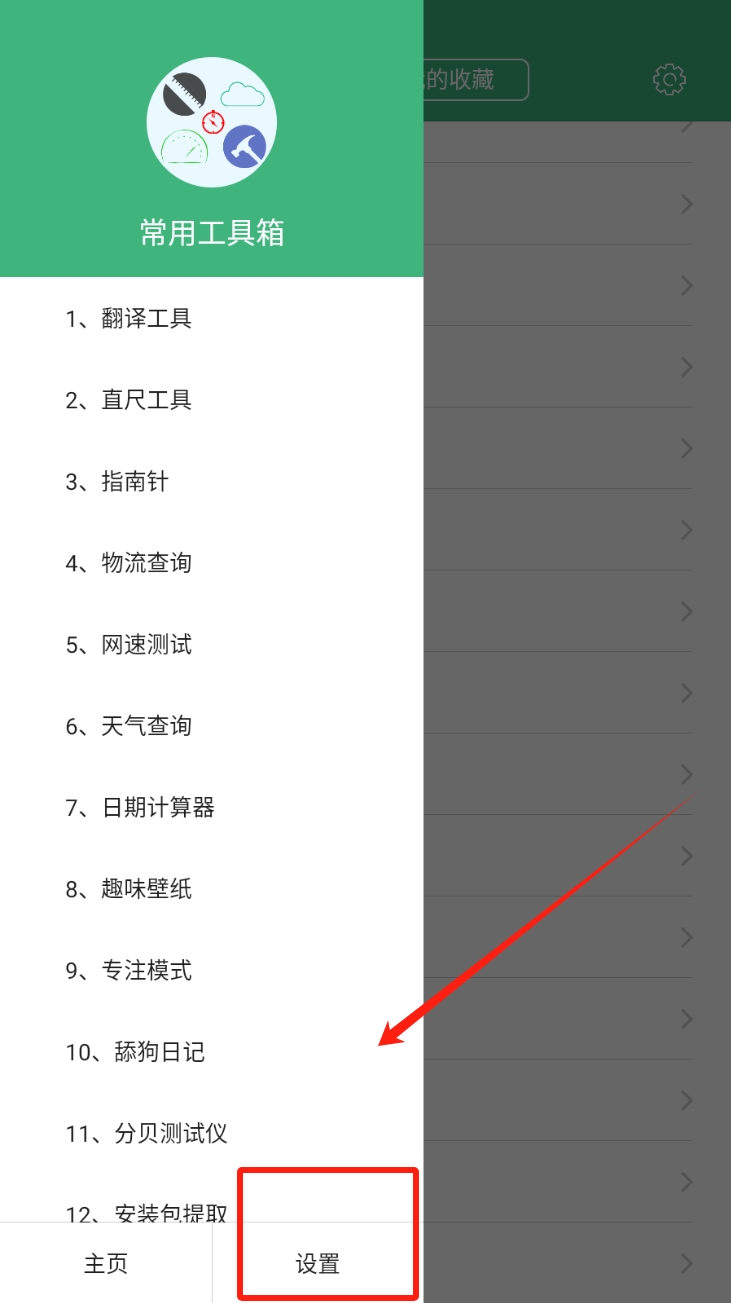This screenshot has width=731, height=1303.
Task: Open 天气查询 tool
Action: [129, 727]
